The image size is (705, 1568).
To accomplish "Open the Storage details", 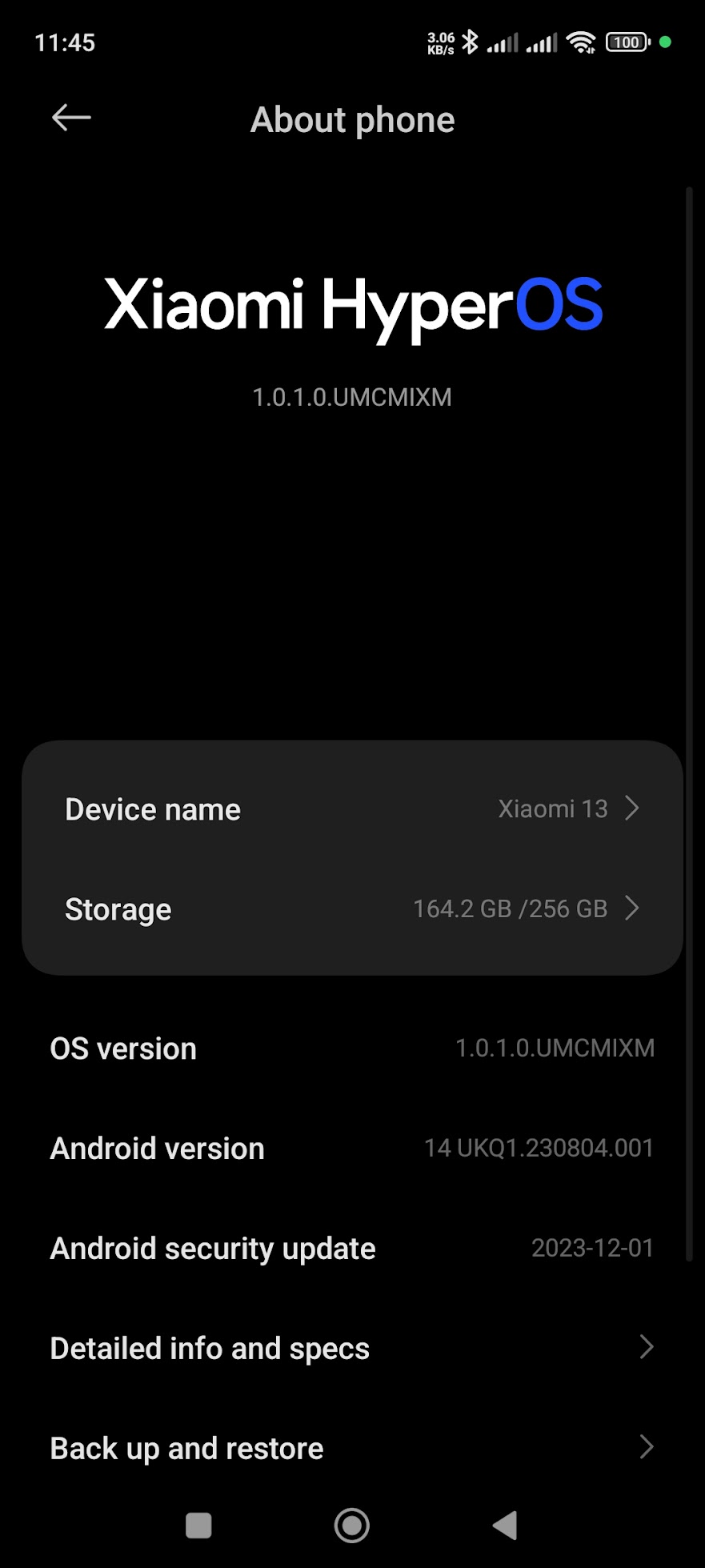I will click(x=352, y=908).
